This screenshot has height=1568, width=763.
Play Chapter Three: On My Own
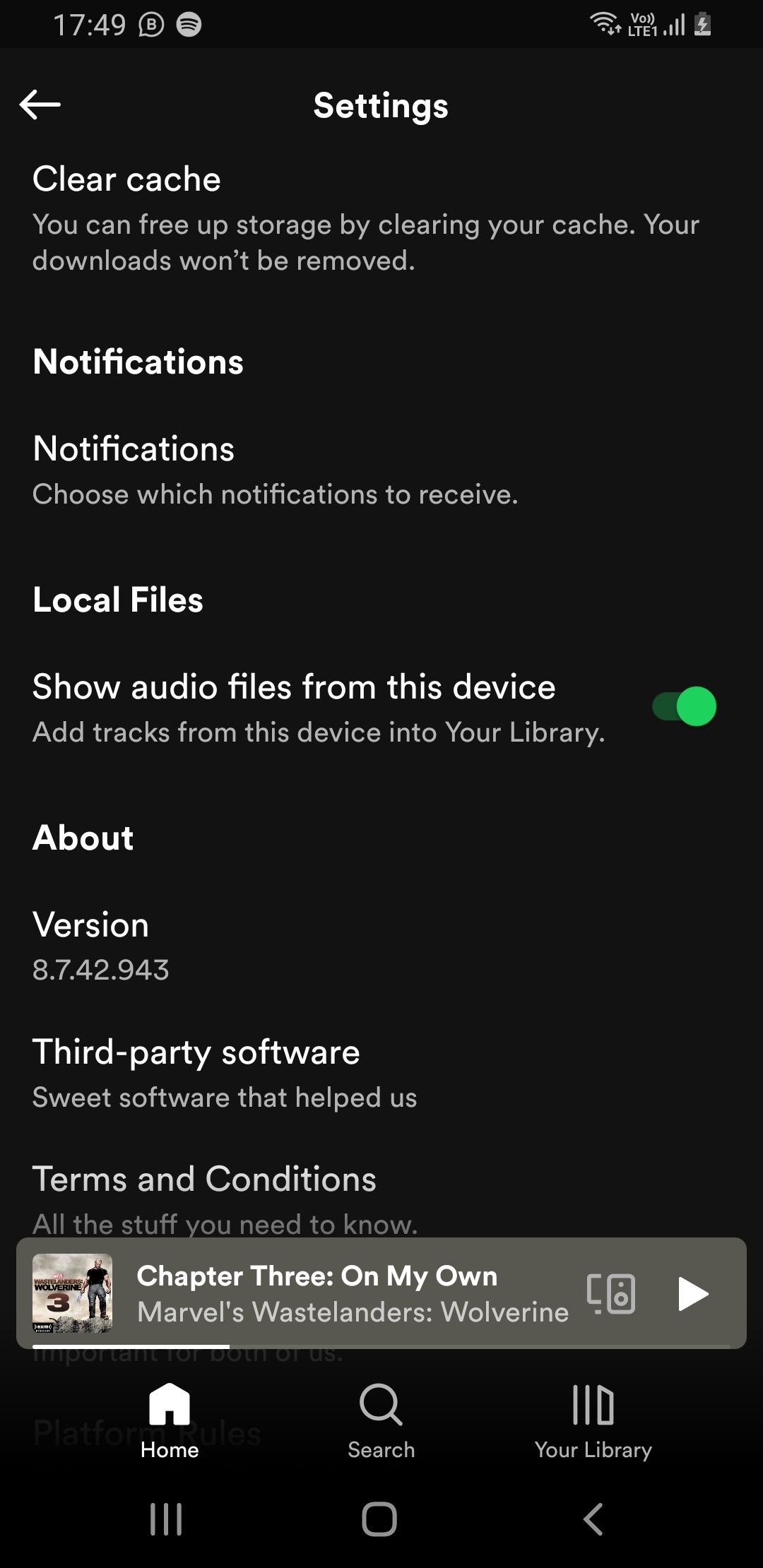(x=693, y=1294)
